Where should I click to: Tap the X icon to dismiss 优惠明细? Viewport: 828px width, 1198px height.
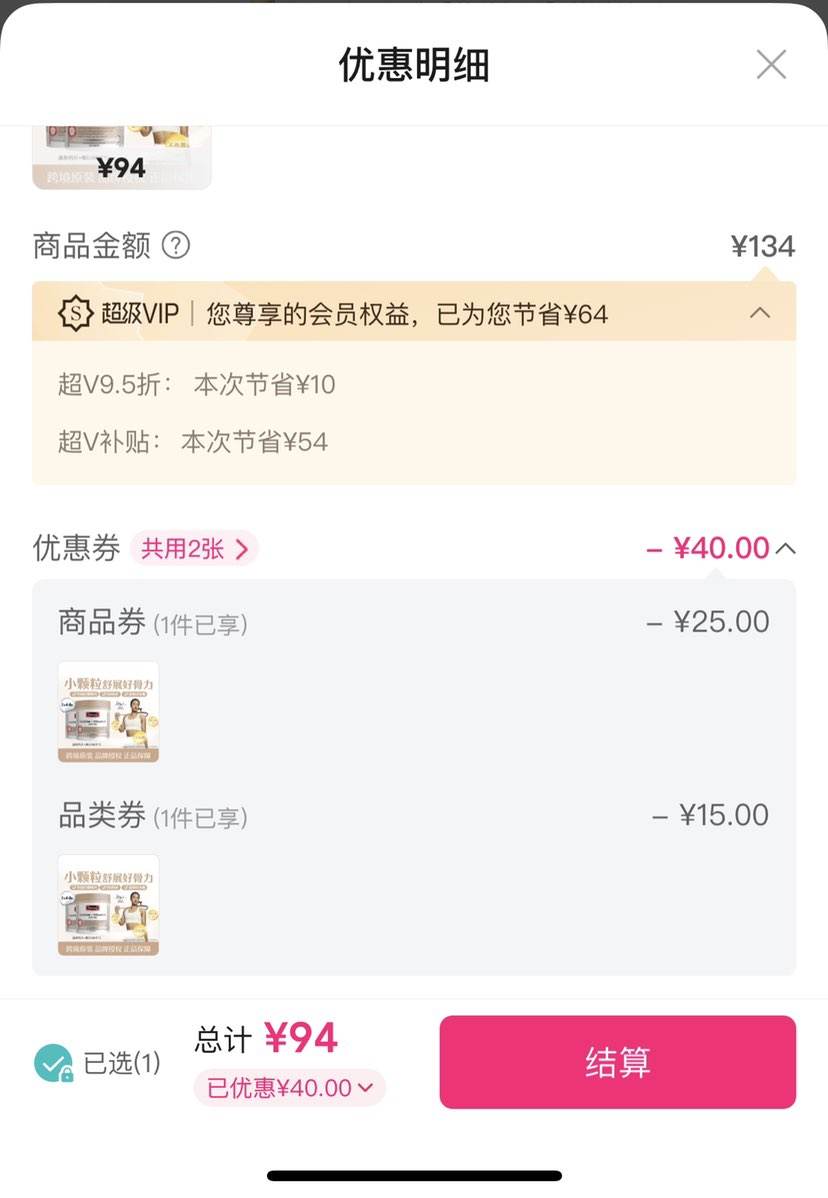coord(771,64)
